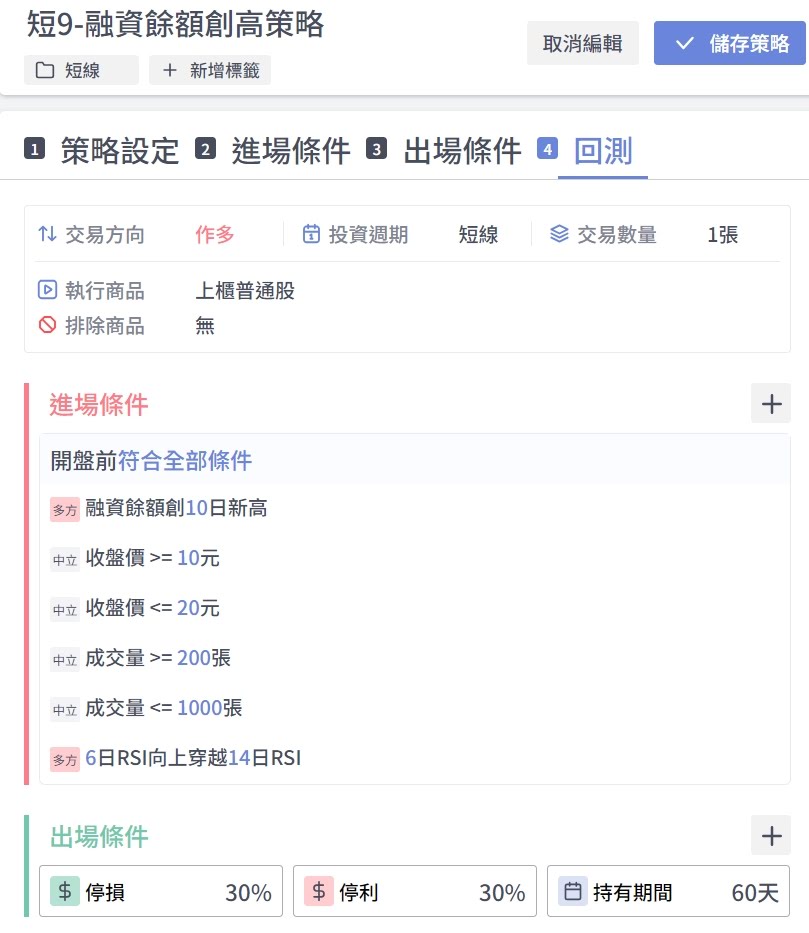
Task: Adjust the 停損 30% setting
Action: point(161,891)
